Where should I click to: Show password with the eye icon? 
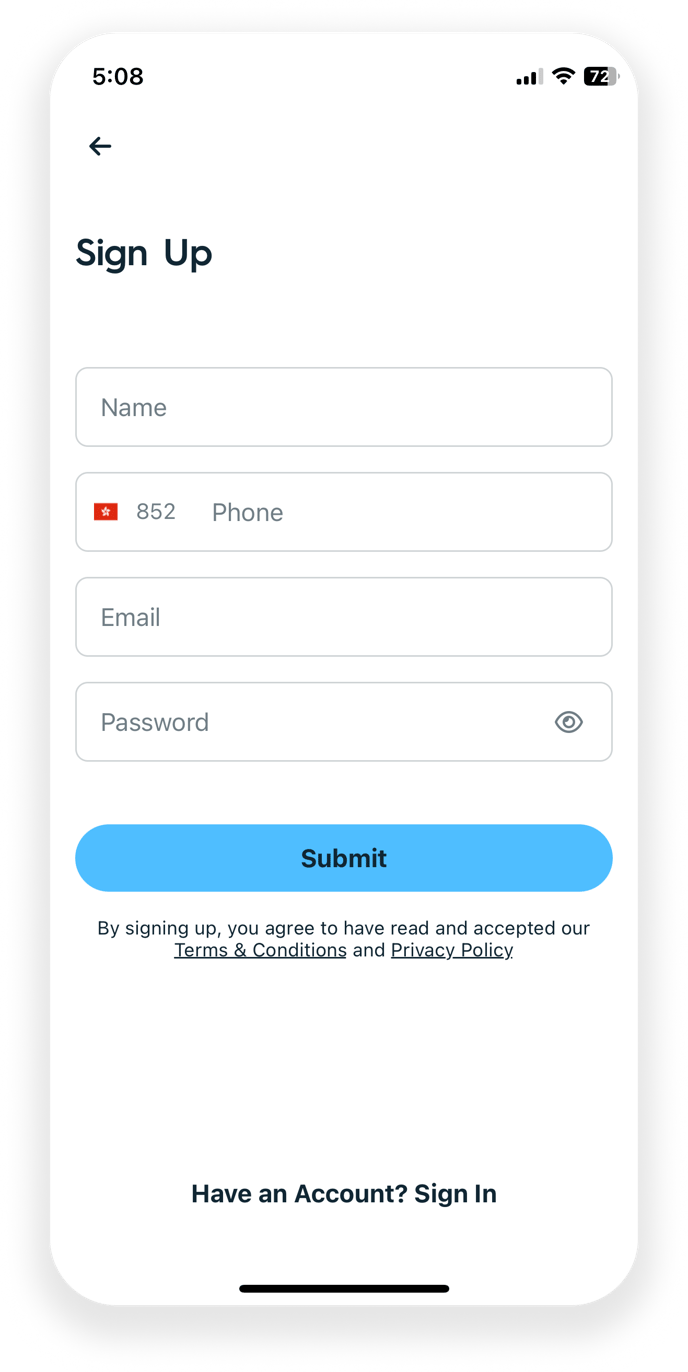coord(568,722)
